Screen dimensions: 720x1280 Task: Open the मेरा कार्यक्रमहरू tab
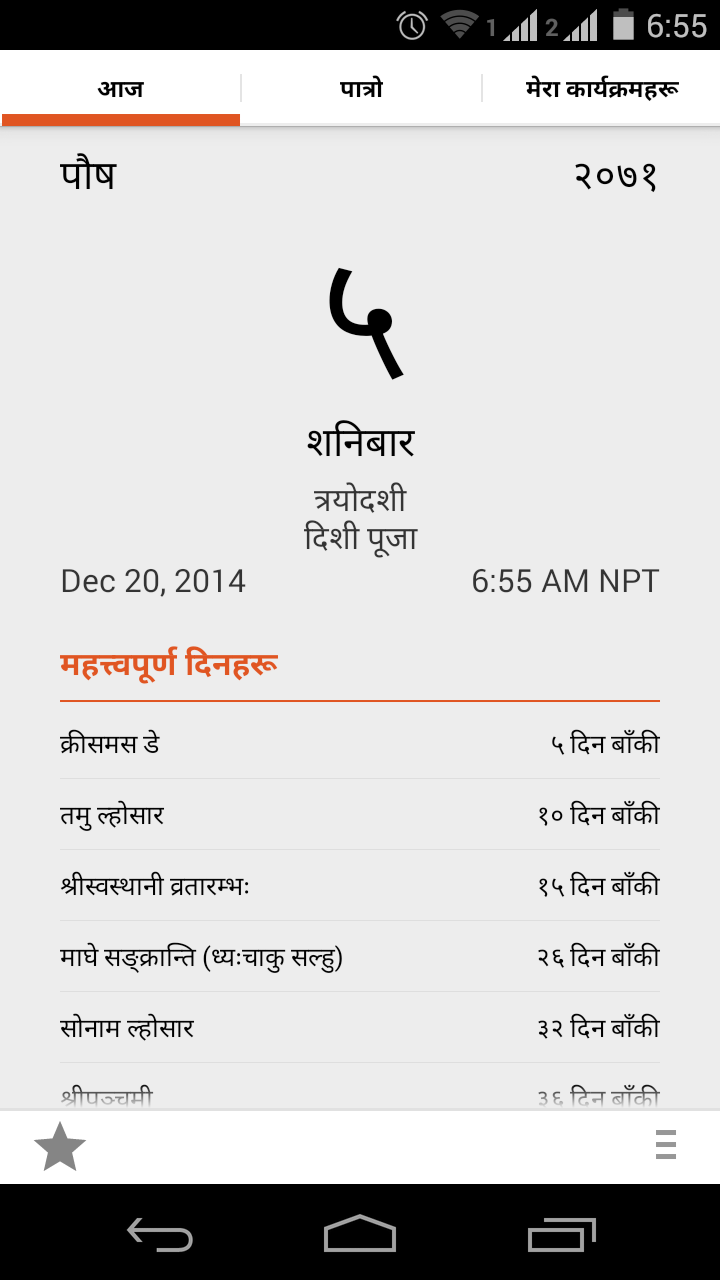click(601, 88)
